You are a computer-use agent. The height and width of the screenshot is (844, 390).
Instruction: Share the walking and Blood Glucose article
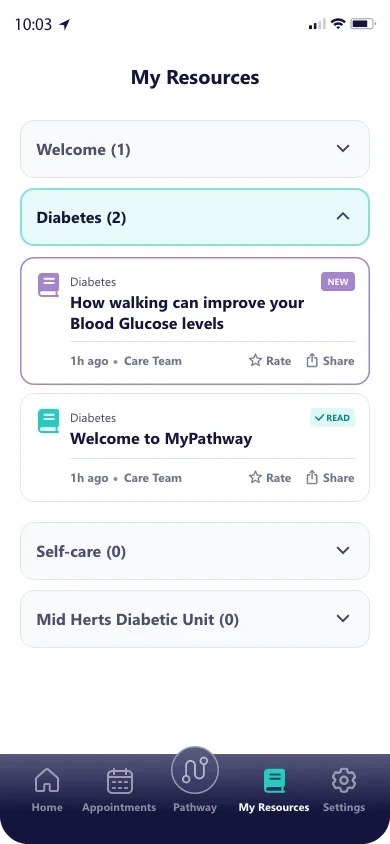330,361
